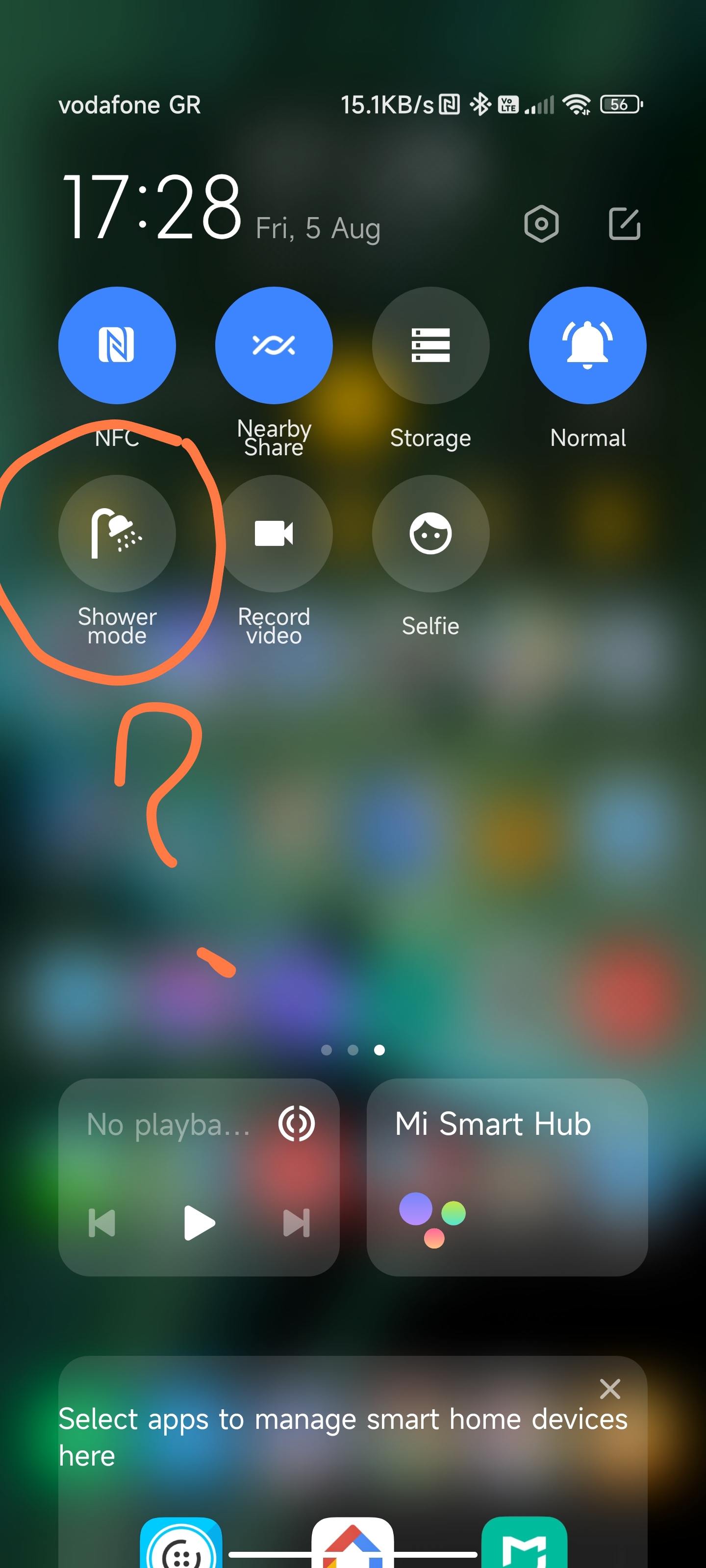The image size is (706, 1568).
Task: Dismiss the smart home devices banner
Action: pos(610,1389)
